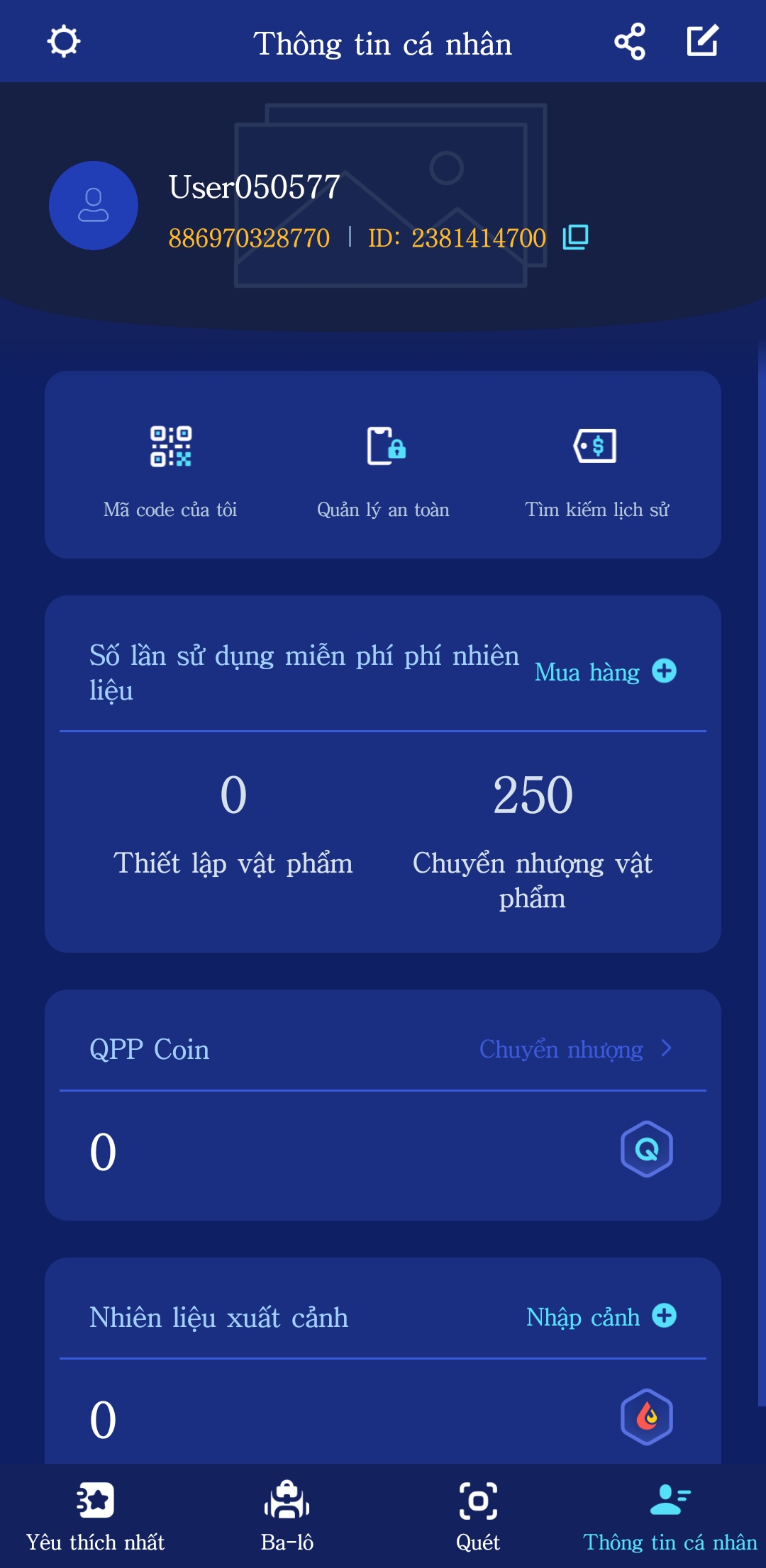
Task: Tap Nhập cảnh plus button
Action: coord(664,1316)
